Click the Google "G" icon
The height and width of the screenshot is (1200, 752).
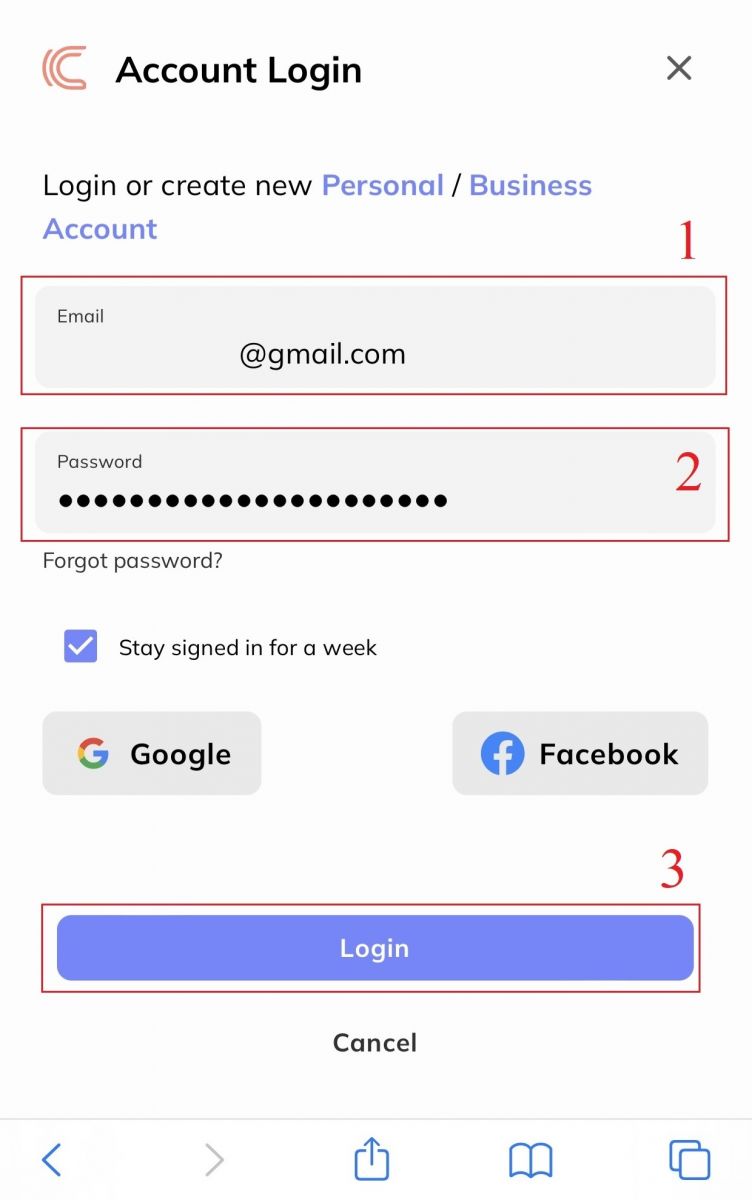click(x=93, y=753)
